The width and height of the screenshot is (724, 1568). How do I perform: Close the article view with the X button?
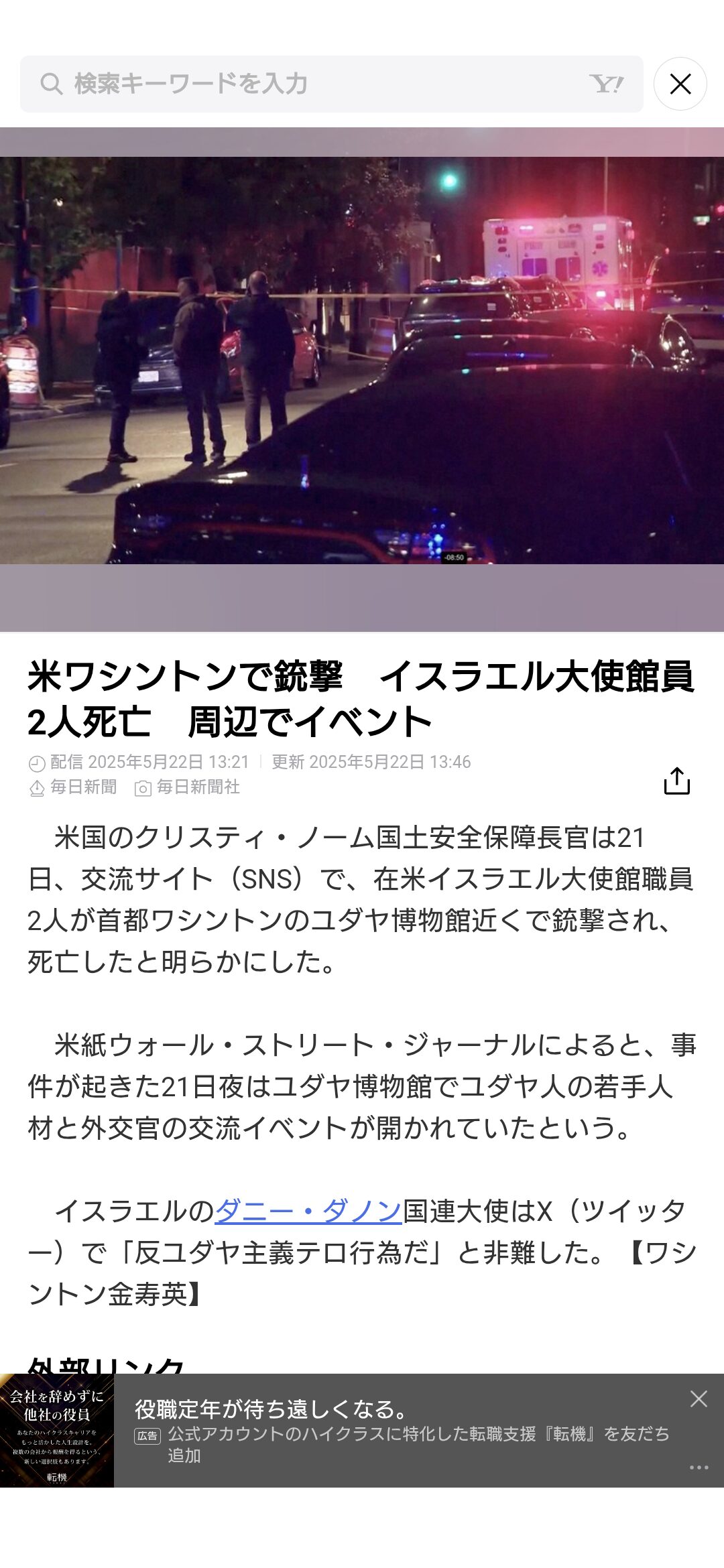[x=680, y=84]
